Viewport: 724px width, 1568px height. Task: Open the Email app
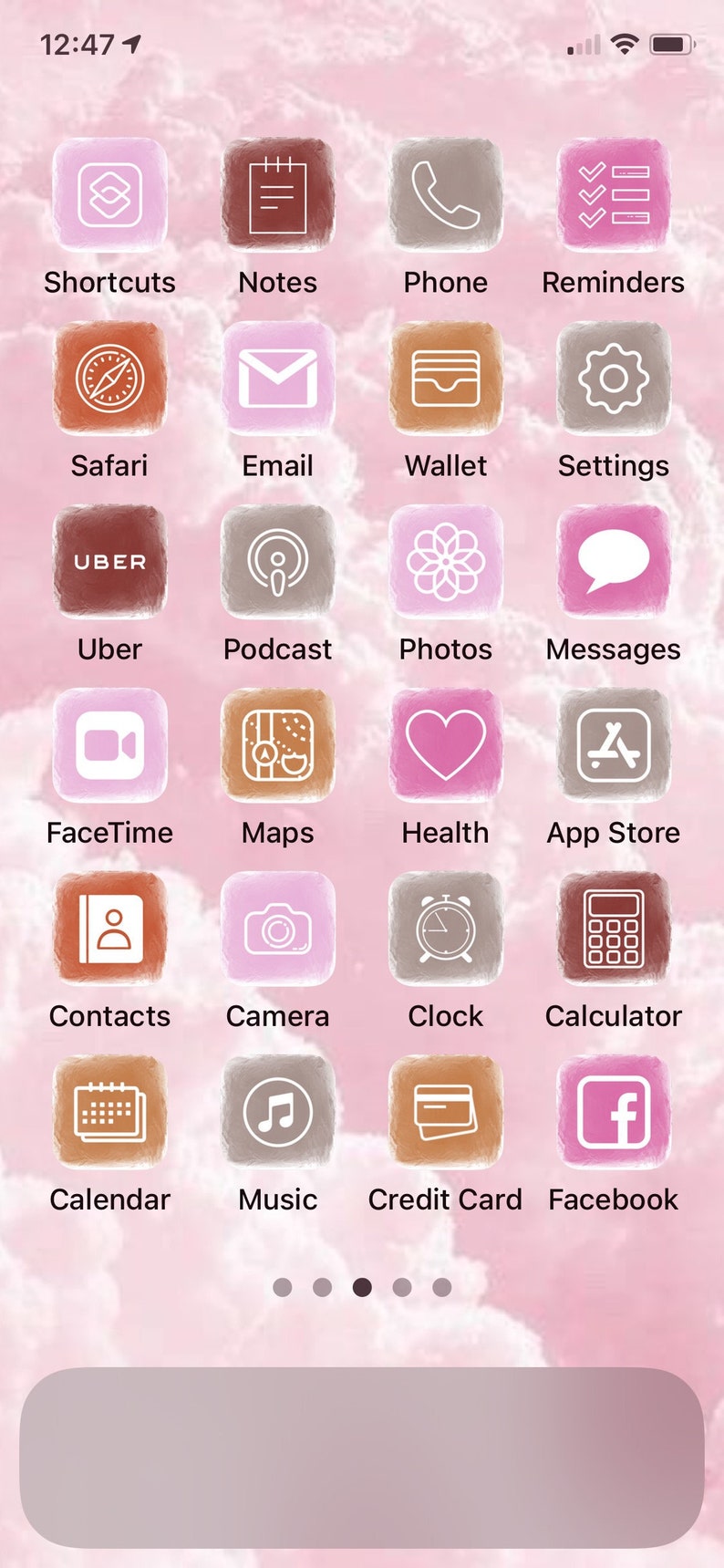pos(277,378)
